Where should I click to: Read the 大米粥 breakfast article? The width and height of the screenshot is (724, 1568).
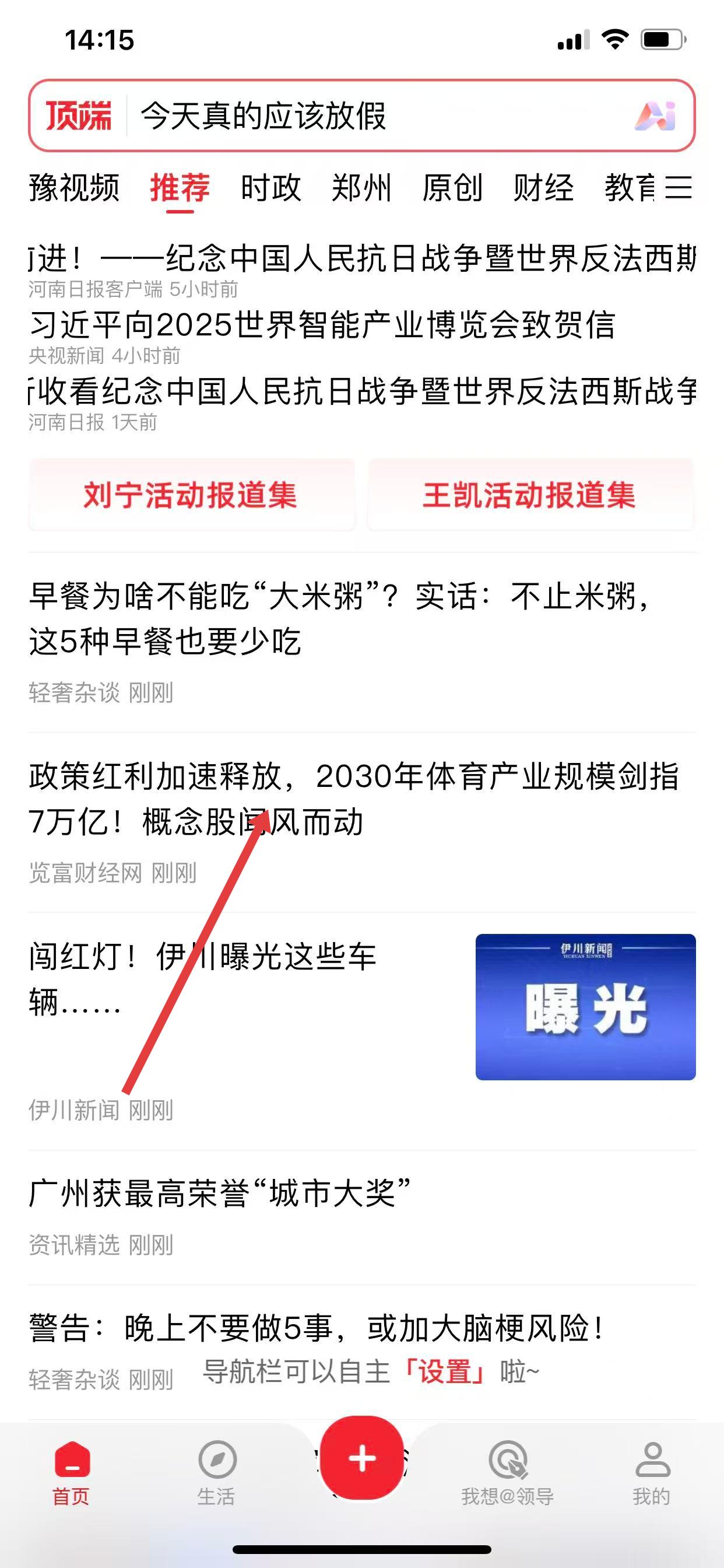point(340,618)
